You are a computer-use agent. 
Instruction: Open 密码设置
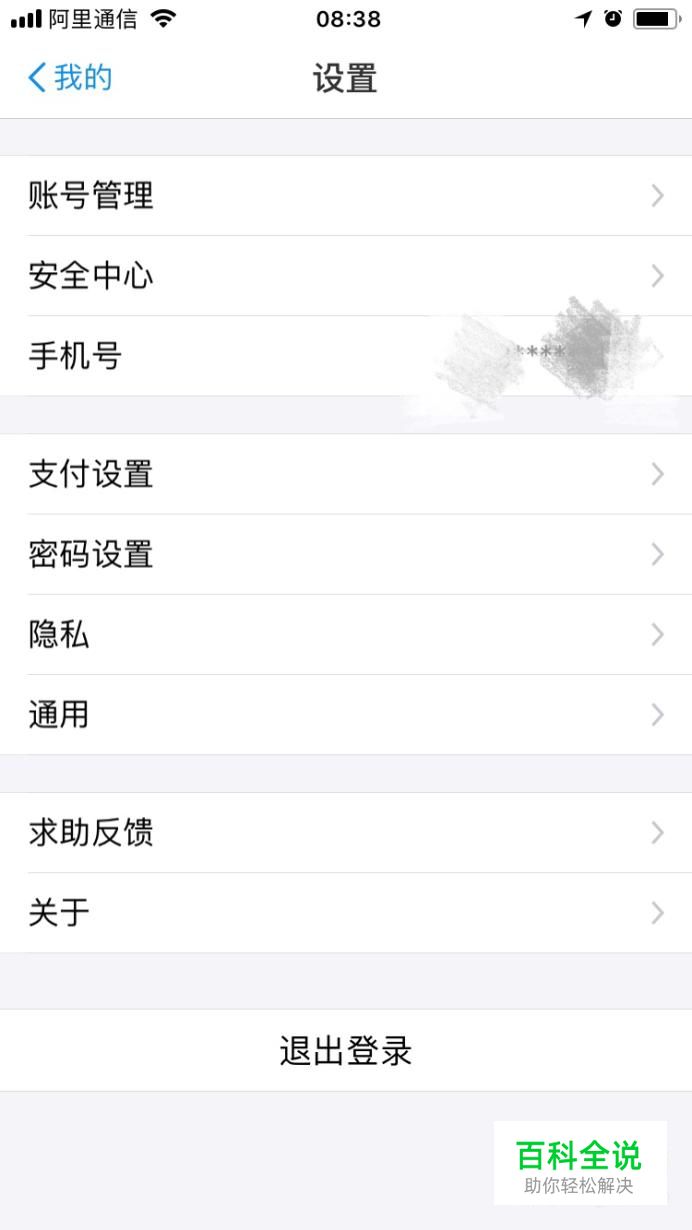(346, 554)
